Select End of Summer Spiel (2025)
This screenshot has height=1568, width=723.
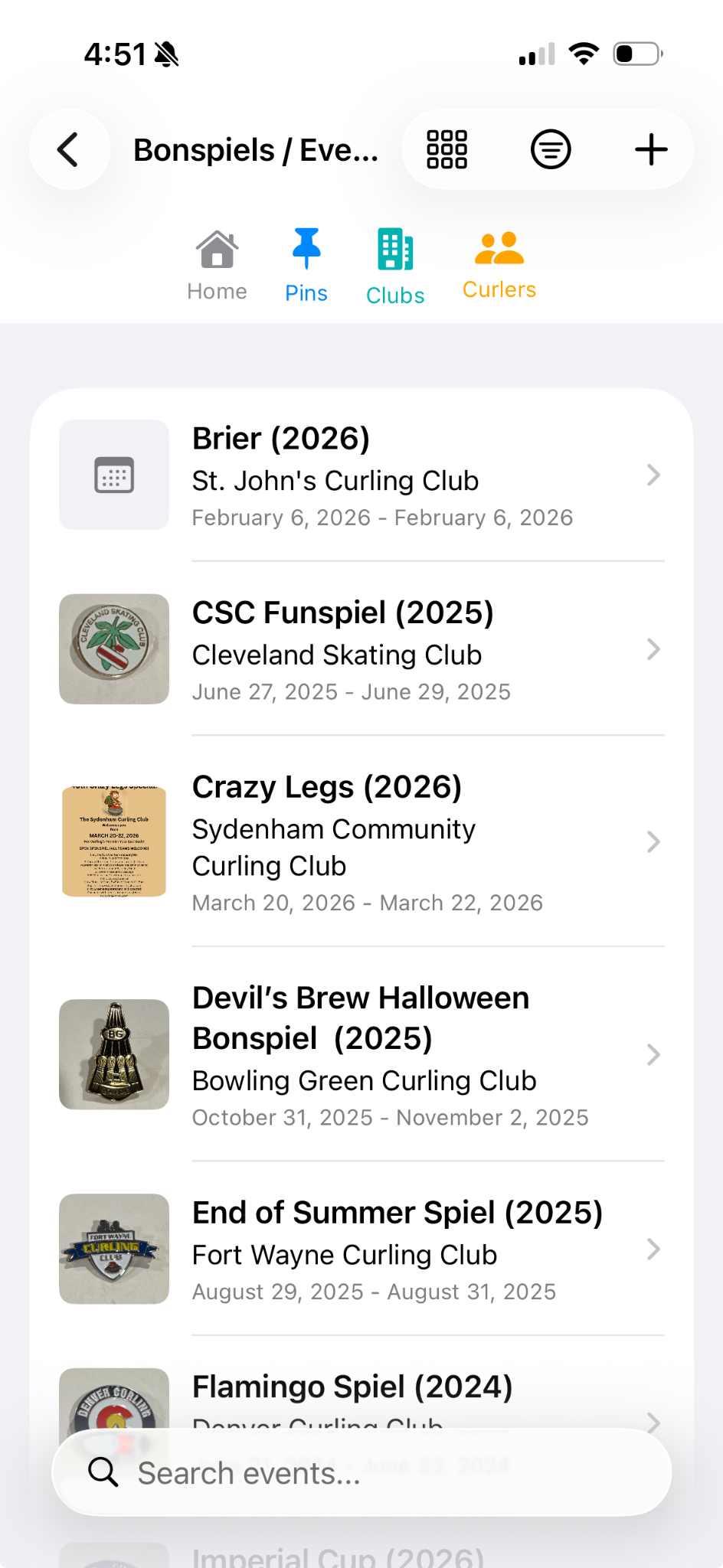[x=361, y=1249]
